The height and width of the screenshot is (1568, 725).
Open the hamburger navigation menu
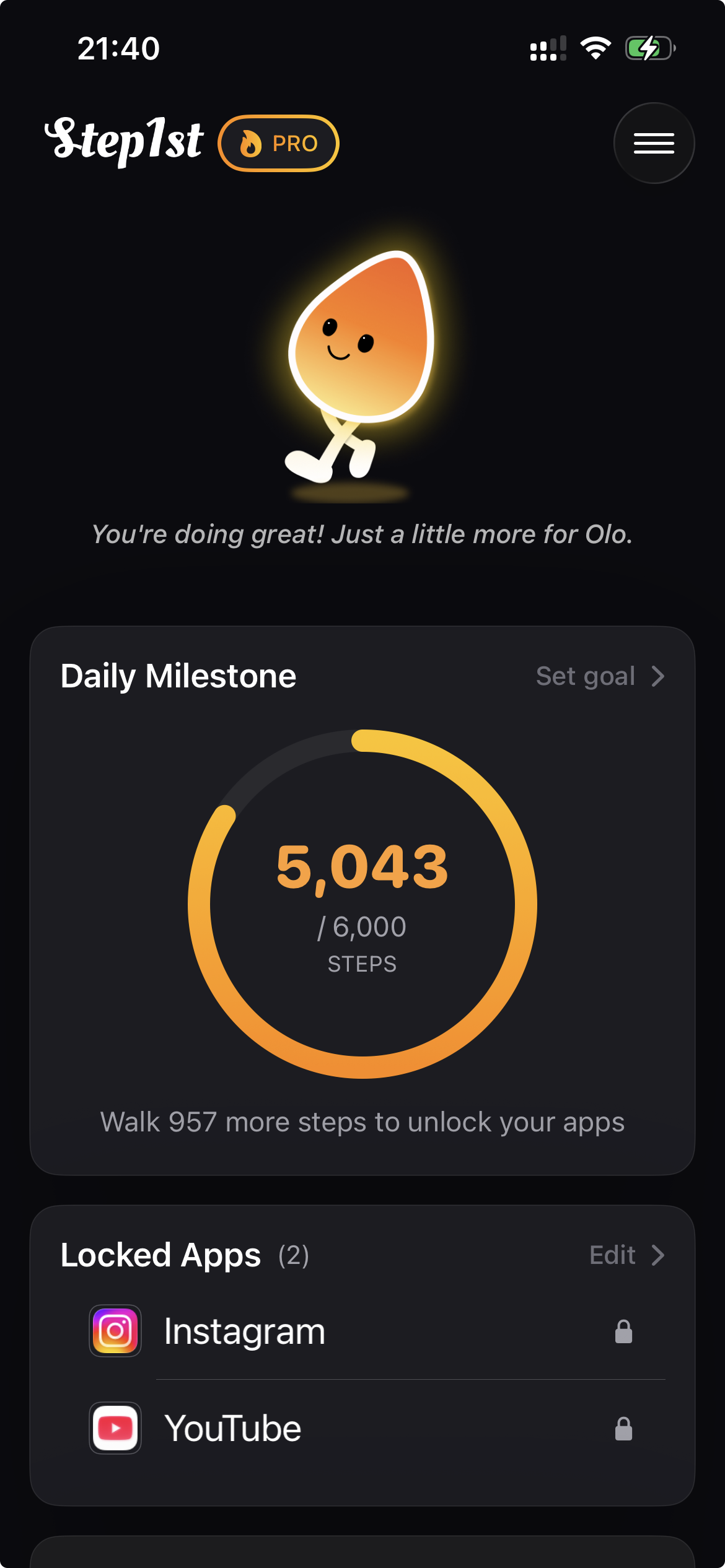(653, 143)
